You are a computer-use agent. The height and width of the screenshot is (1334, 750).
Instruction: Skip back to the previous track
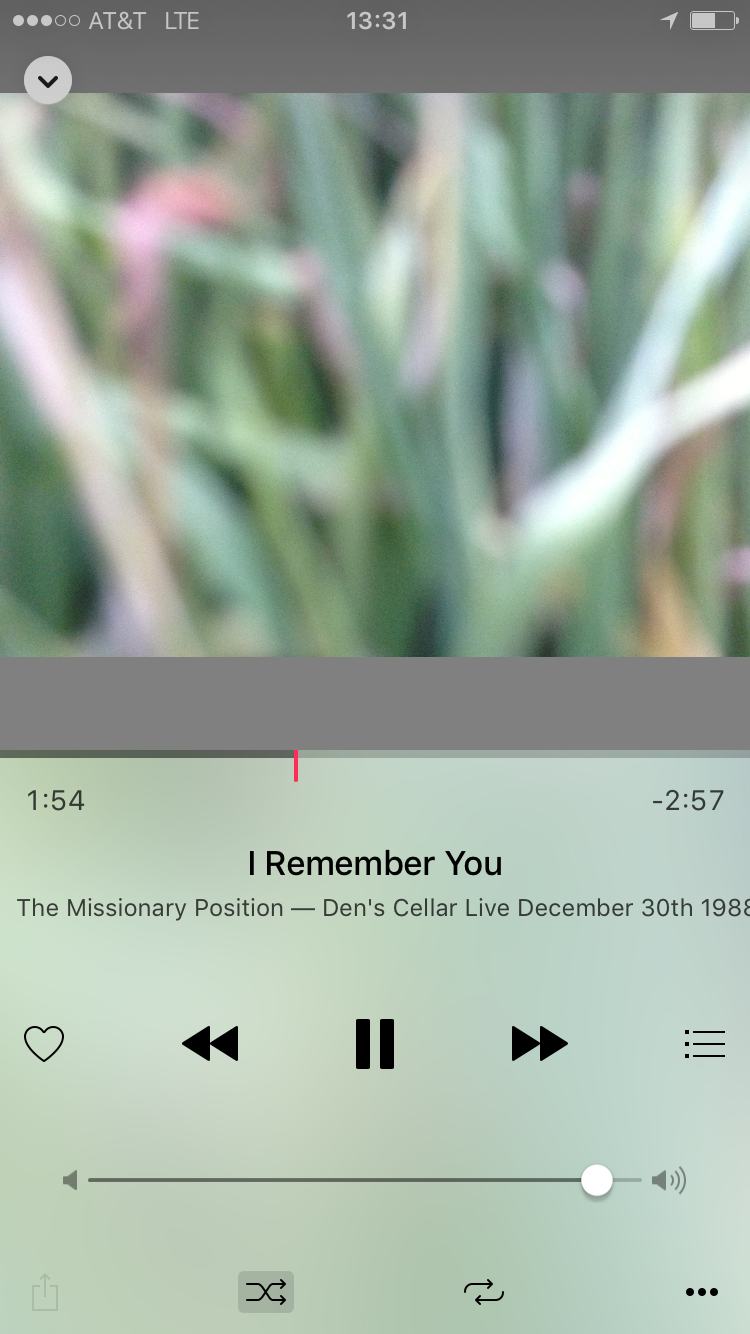210,1044
